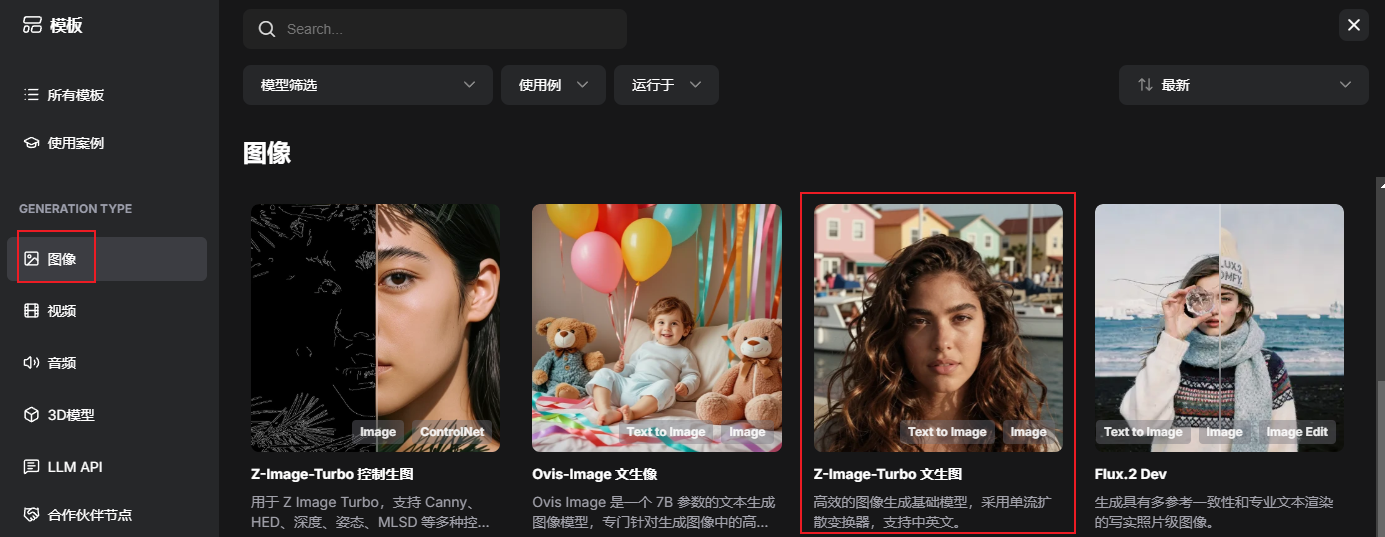Switch to 音频 templates
Viewport: 1385px width, 537px height.
coord(61,363)
